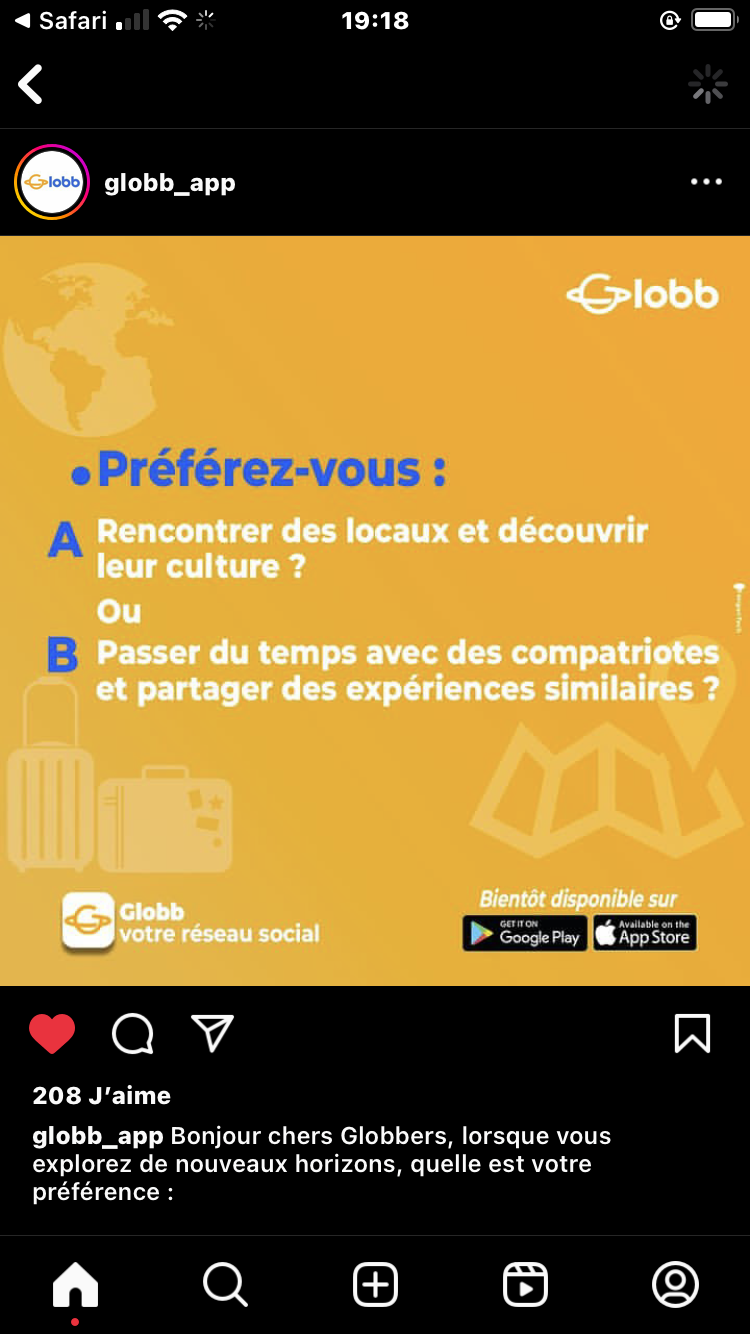Switch to the Reels tab
This screenshot has width=750, height=1334.
525,1284
